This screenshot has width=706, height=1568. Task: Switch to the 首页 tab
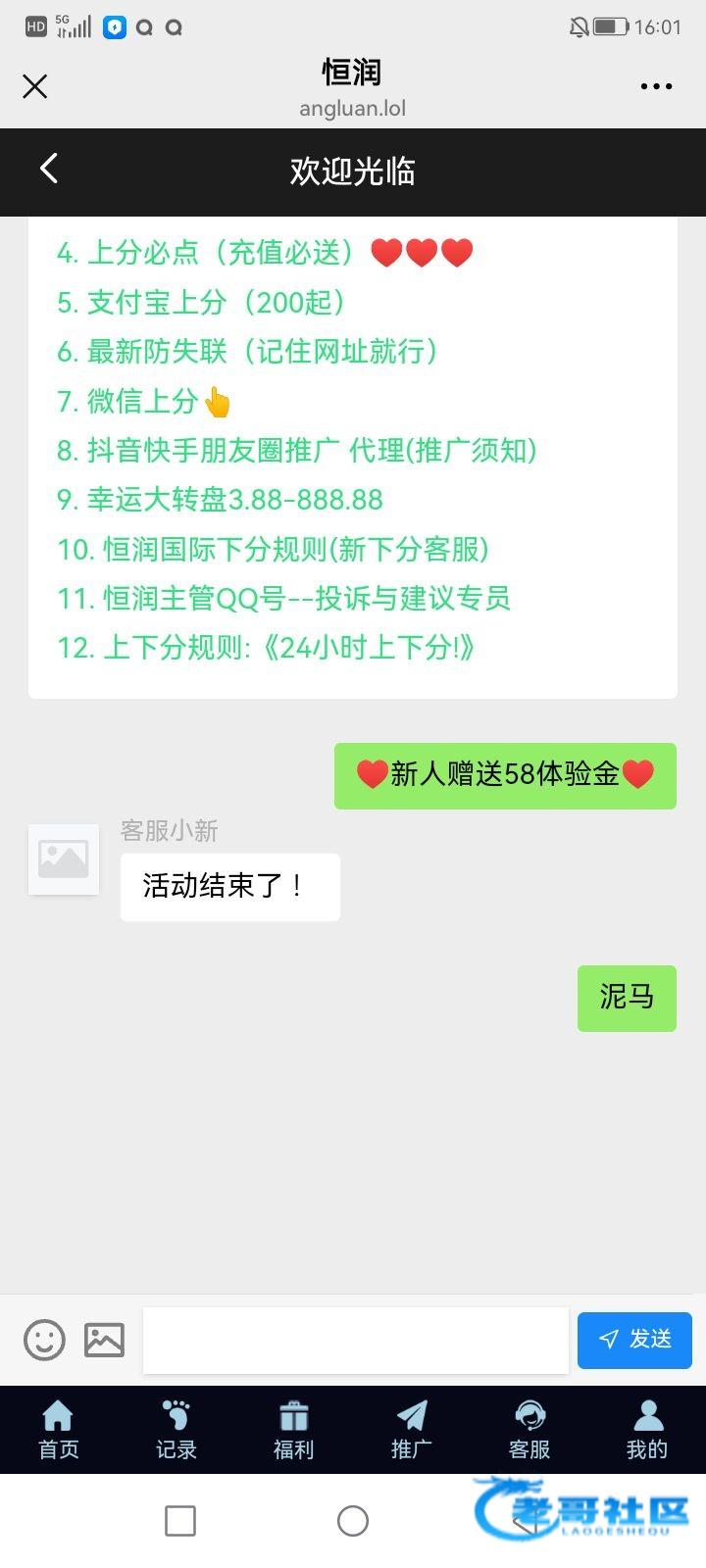(x=59, y=1430)
